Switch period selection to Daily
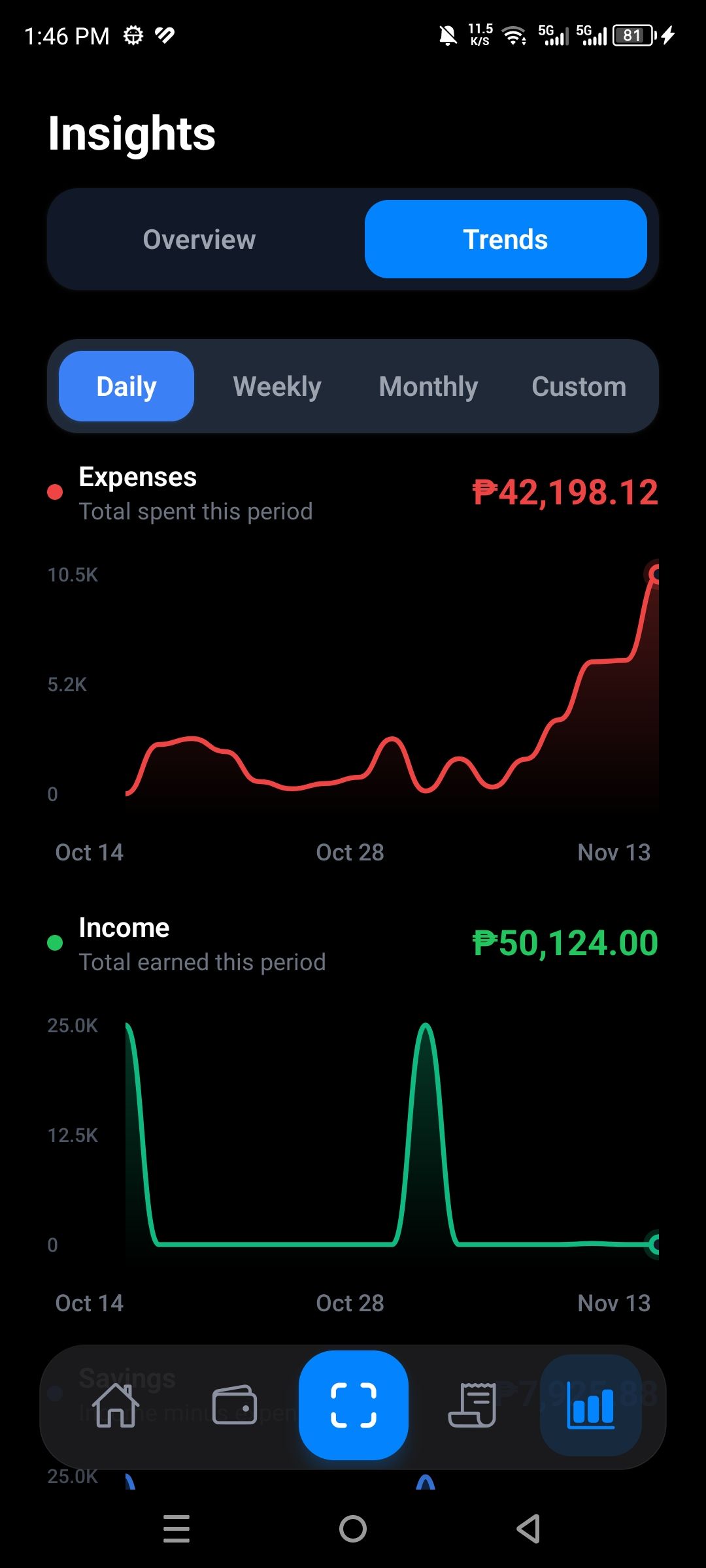The image size is (706, 1568). [126, 385]
